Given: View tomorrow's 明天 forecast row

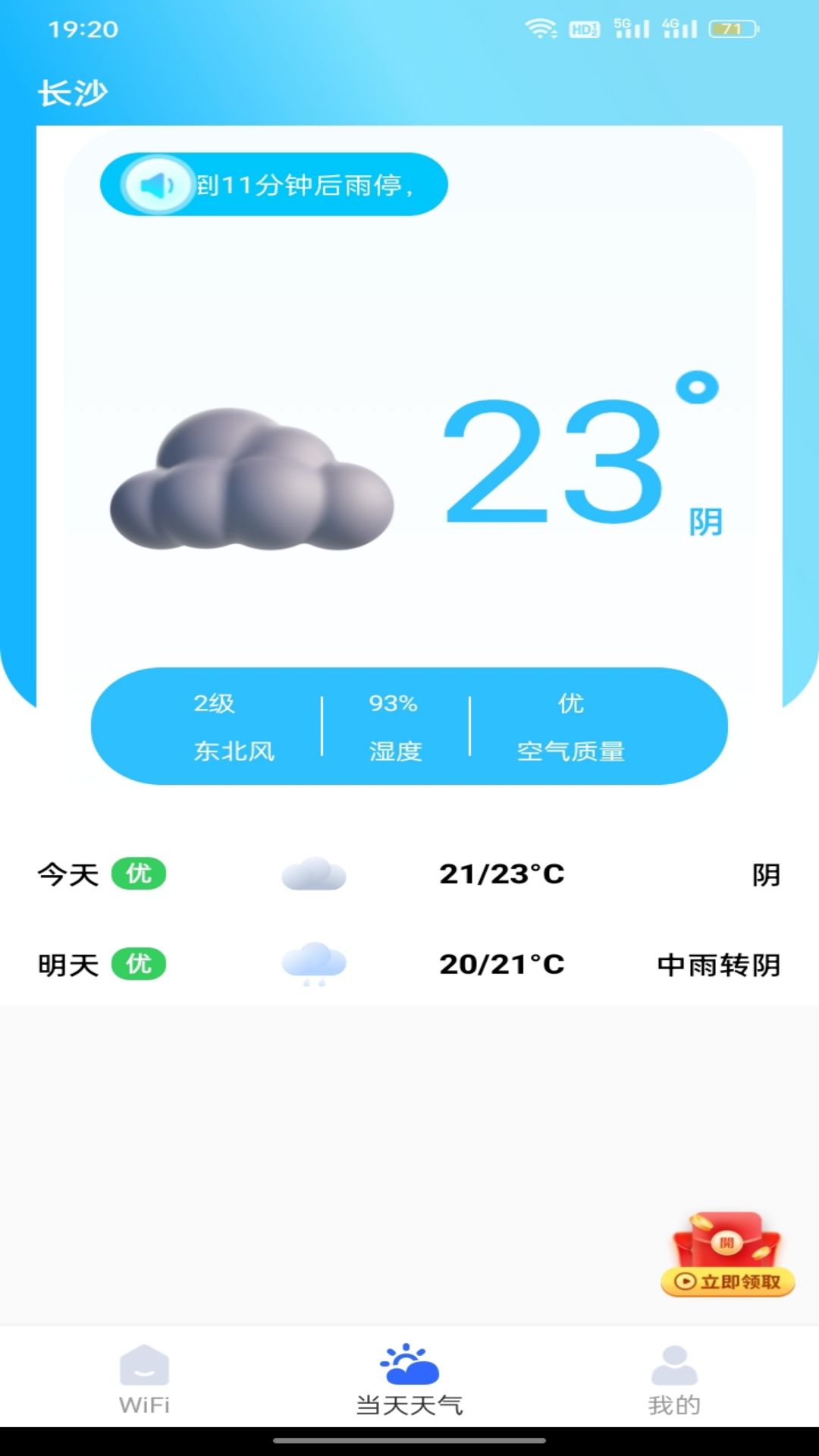Looking at the screenshot, I should (409, 964).
